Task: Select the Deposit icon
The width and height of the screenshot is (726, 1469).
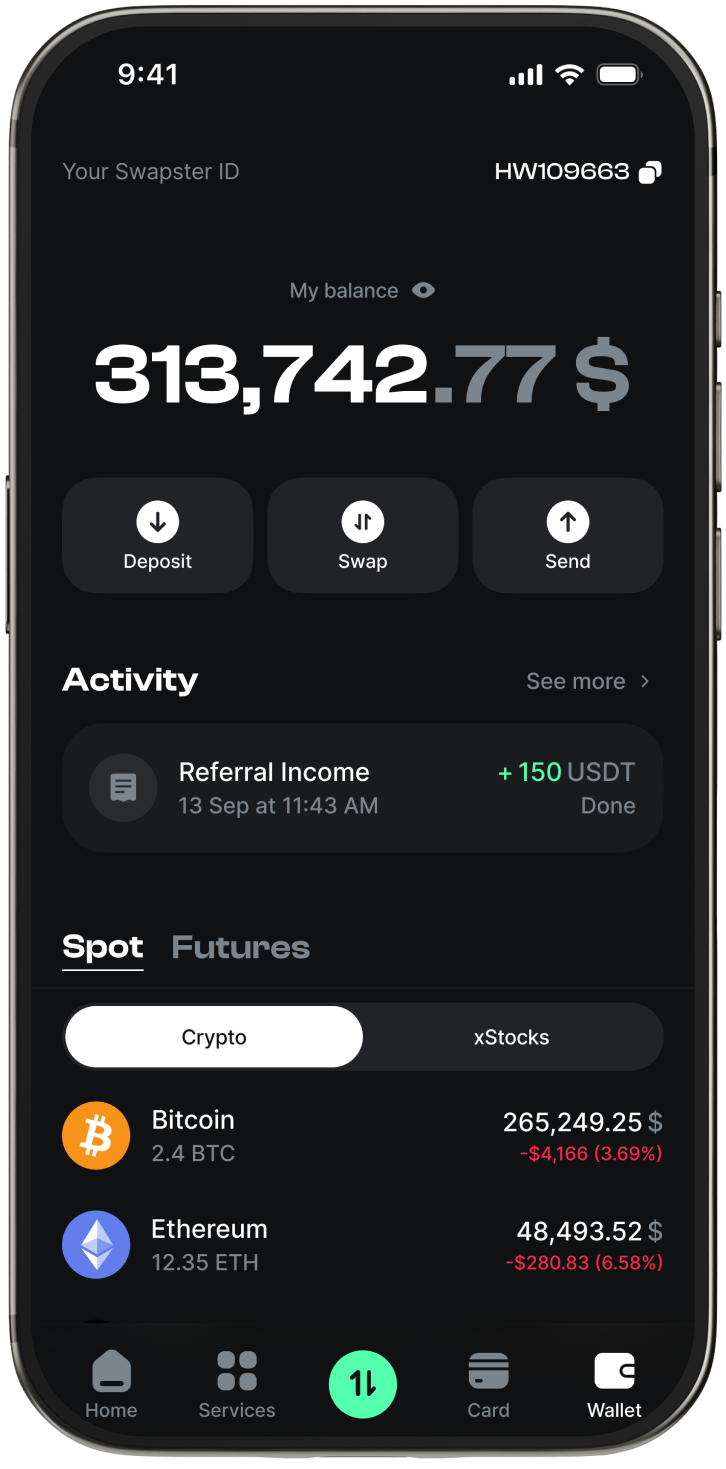Action: 157,521
